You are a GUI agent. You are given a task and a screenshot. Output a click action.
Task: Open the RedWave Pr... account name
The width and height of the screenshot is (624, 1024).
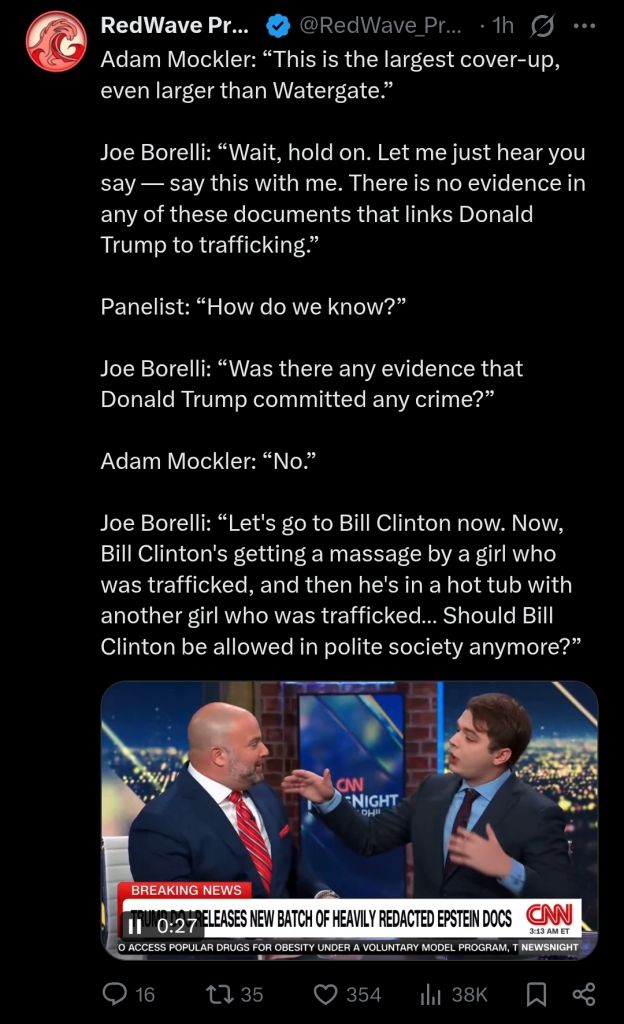tap(174, 25)
